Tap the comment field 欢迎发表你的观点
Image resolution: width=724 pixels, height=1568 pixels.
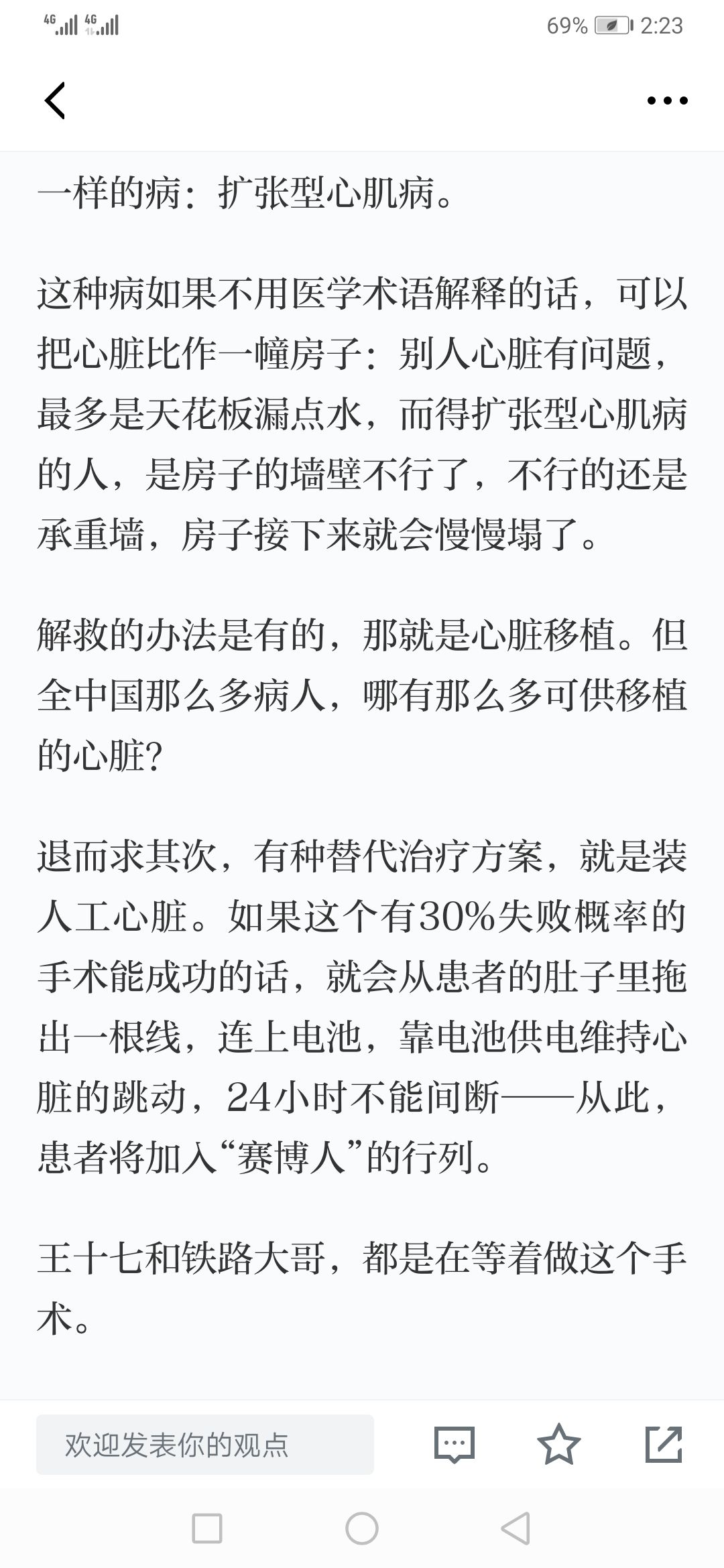tap(204, 1445)
